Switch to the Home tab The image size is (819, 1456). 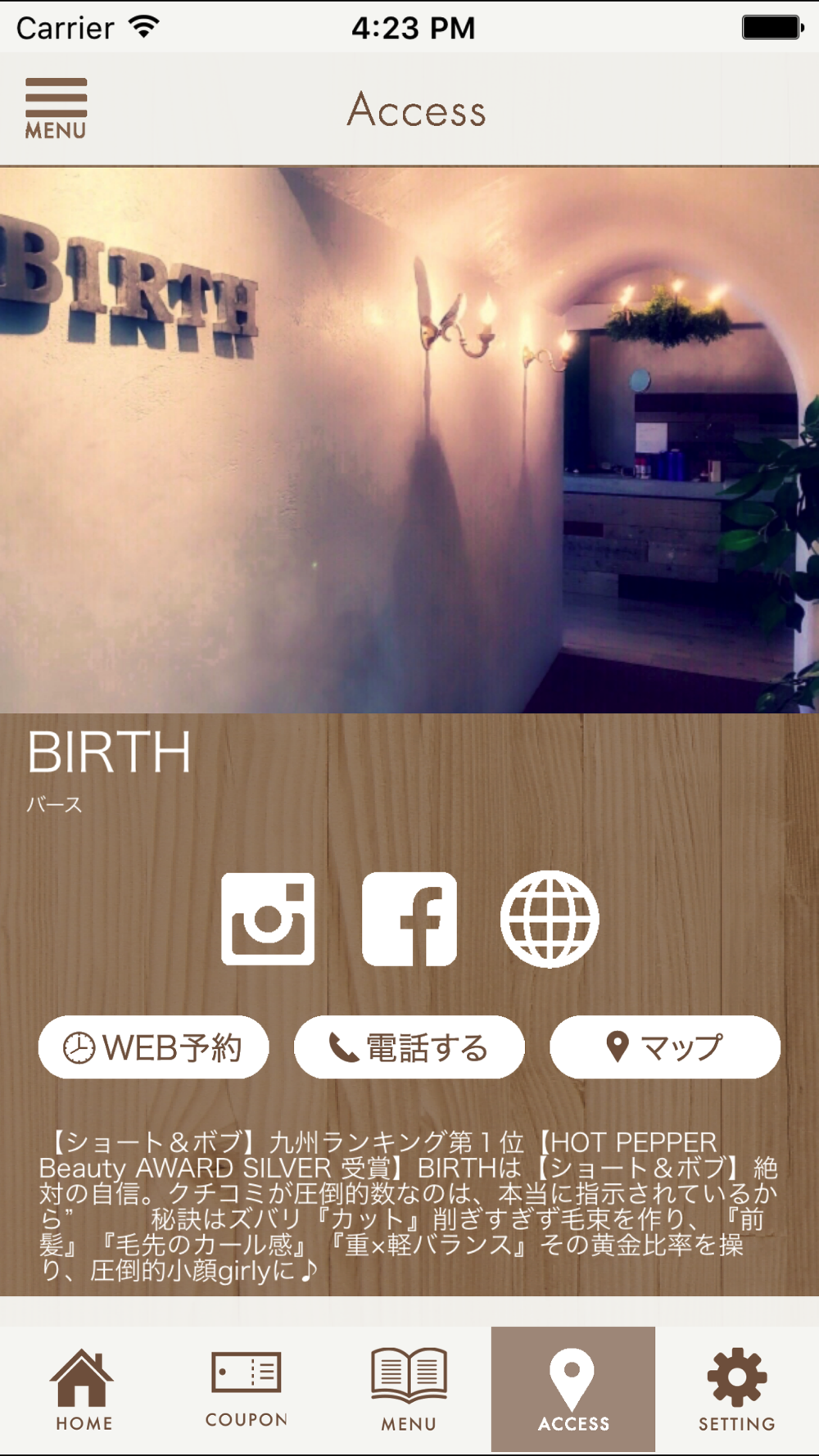82,1389
